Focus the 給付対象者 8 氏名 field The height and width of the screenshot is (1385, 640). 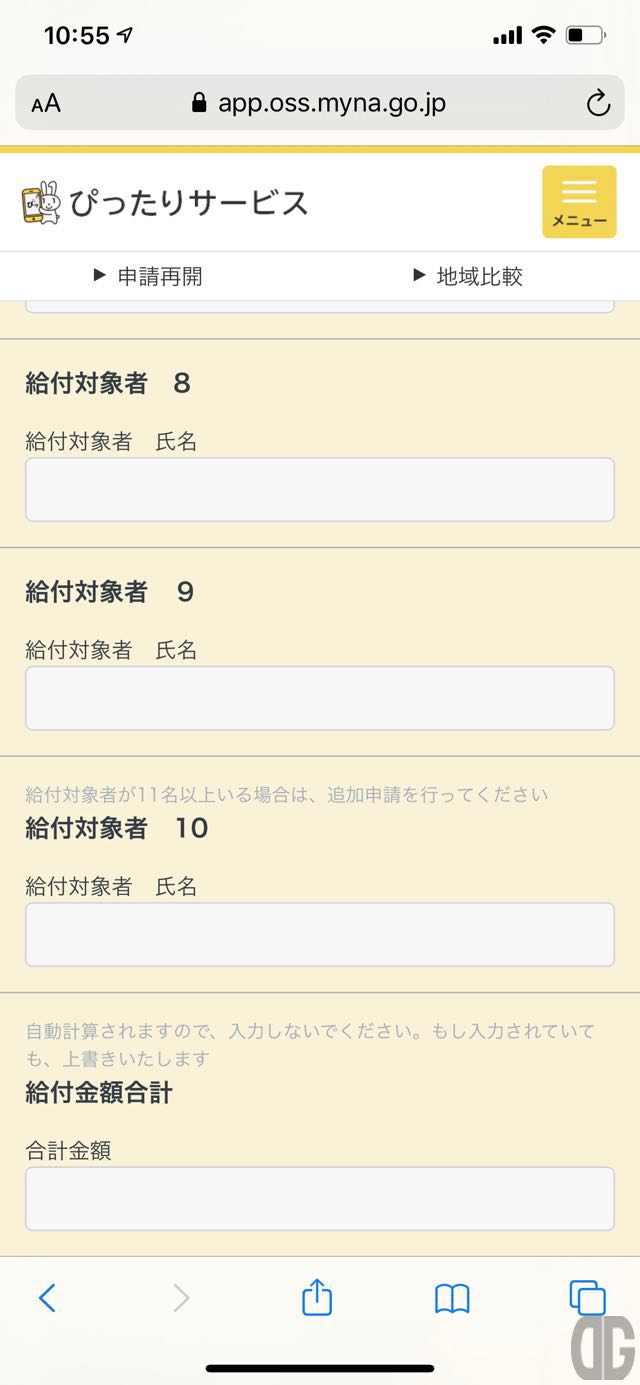[320, 490]
